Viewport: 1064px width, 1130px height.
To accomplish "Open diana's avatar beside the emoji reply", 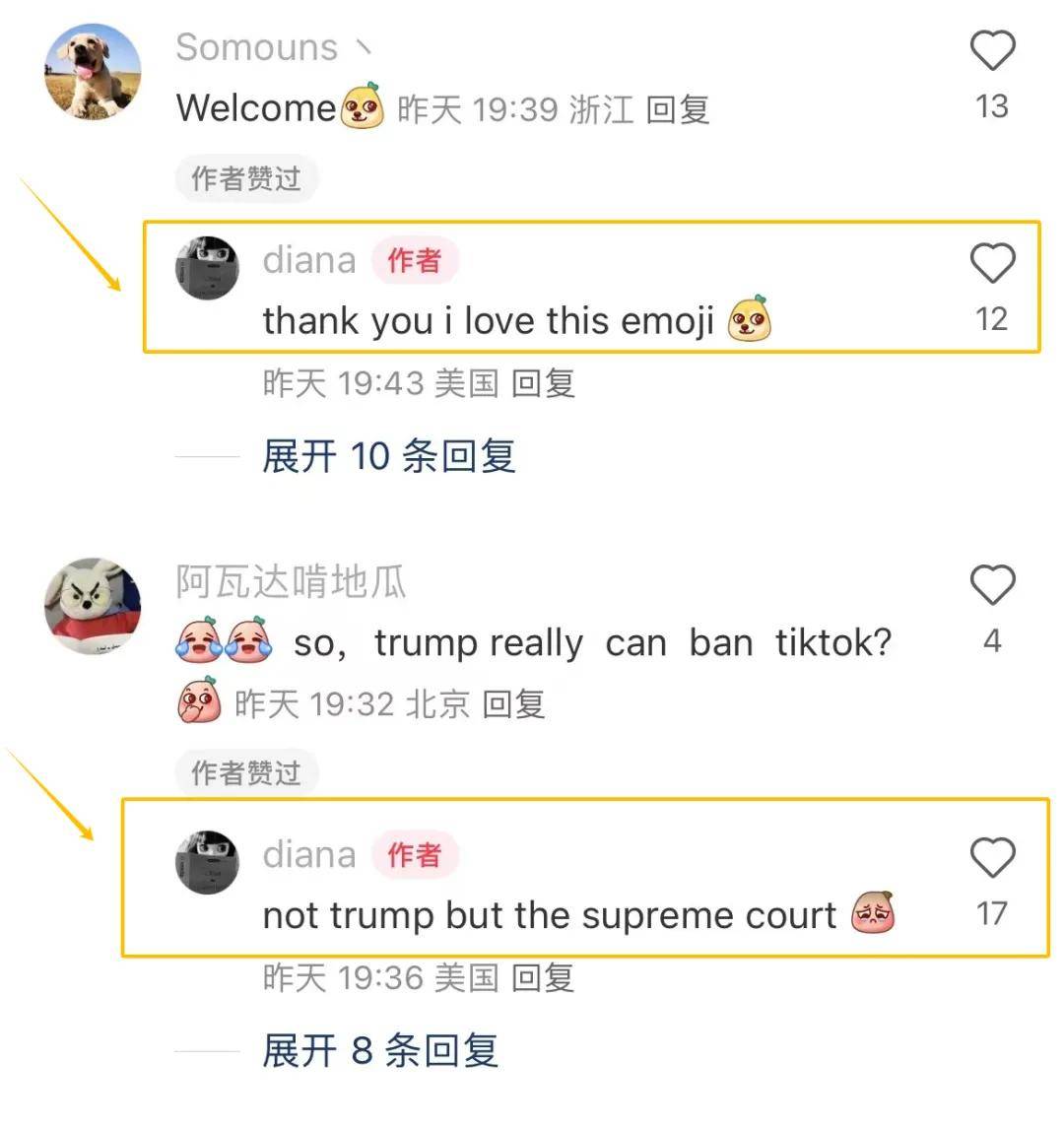I will point(207,268).
